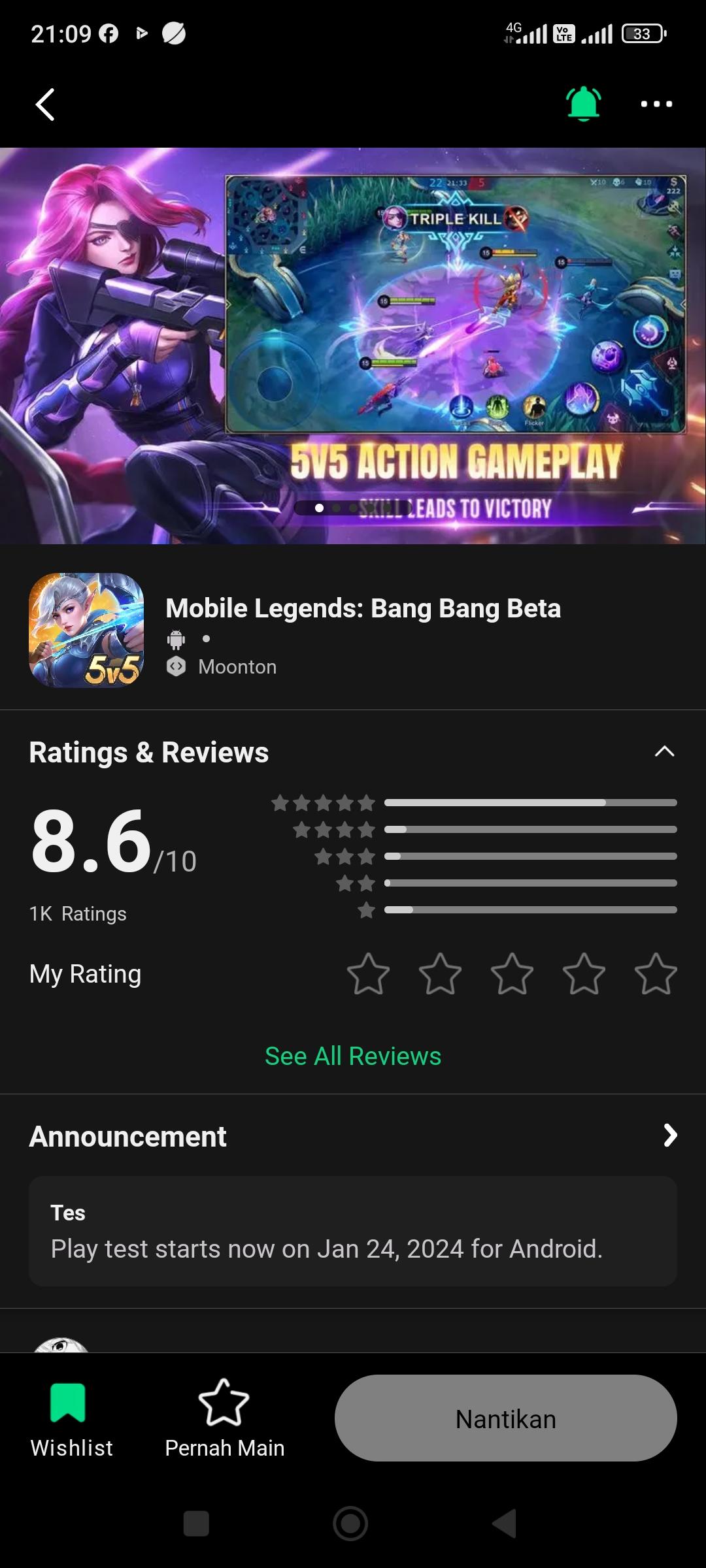The height and width of the screenshot is (1568, 706).
Task: Select the middle star in My Rating
Action: coord(512,973)
